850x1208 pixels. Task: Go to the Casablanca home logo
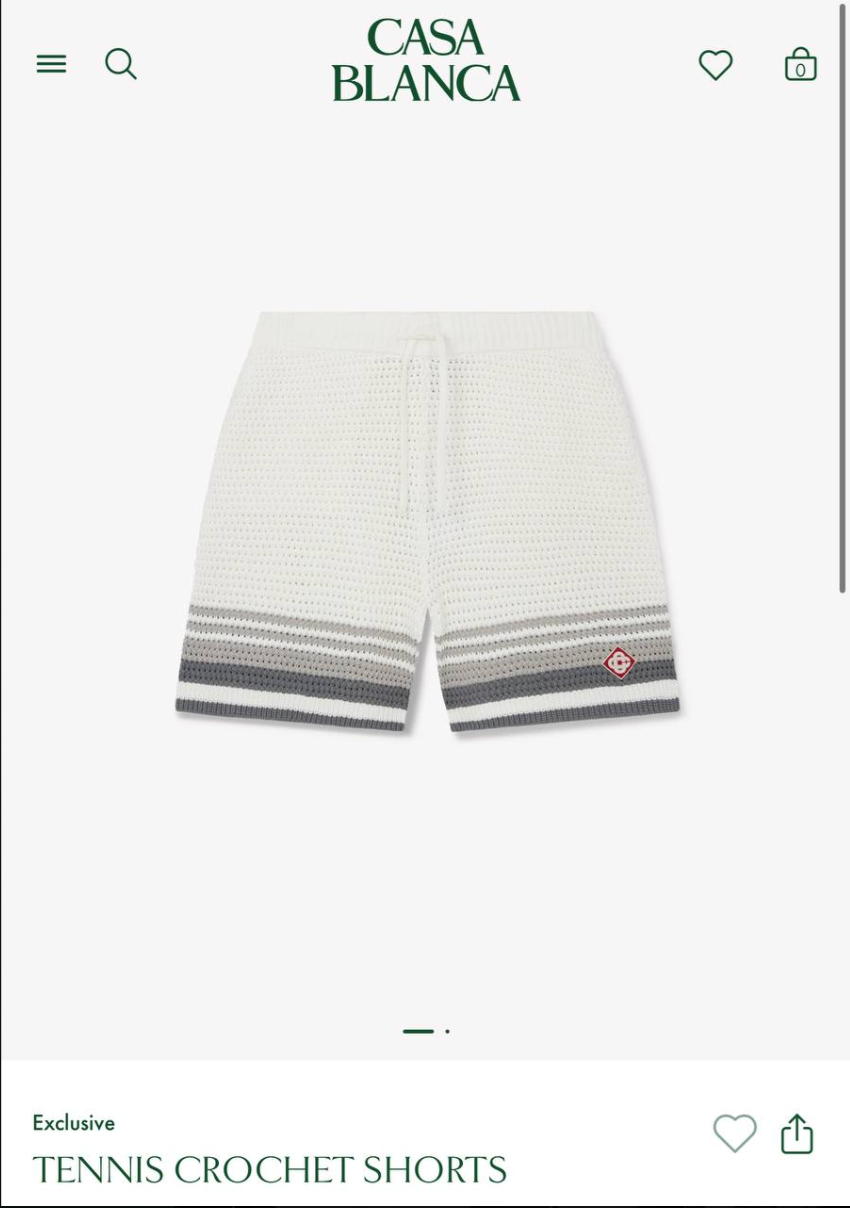[426, 60]
